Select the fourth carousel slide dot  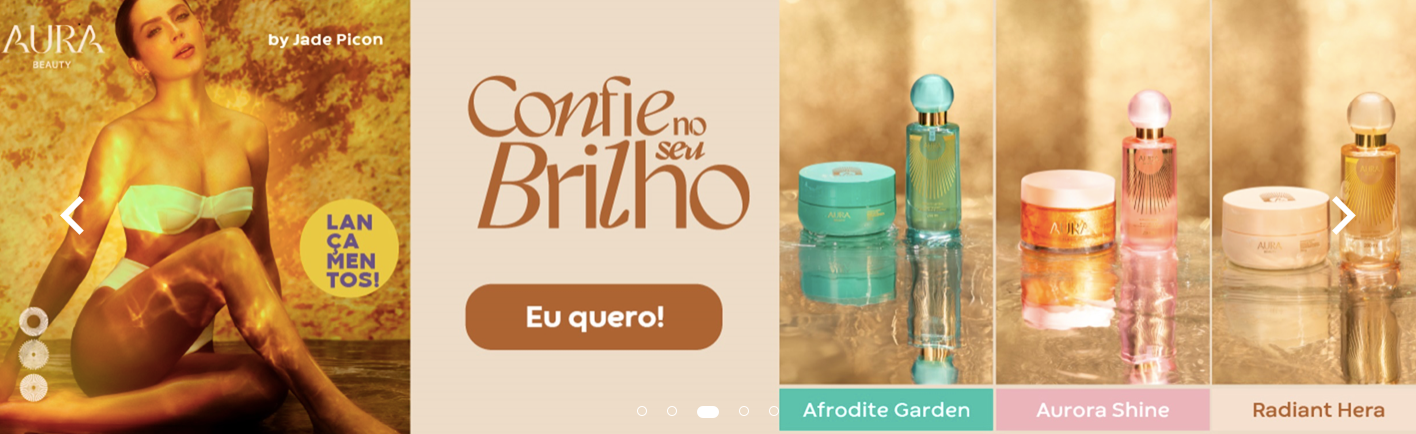[x=744, y=411]
